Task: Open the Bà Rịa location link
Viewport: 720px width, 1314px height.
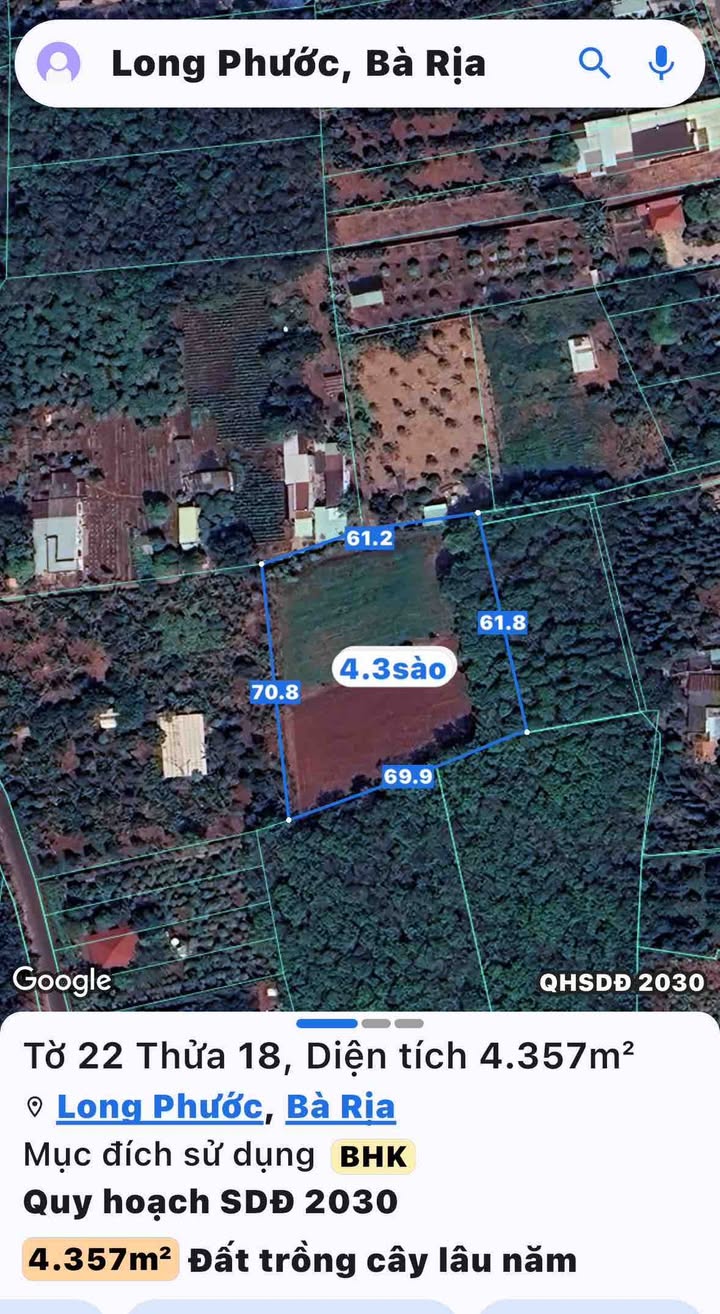Action: tap(340, 1107)
